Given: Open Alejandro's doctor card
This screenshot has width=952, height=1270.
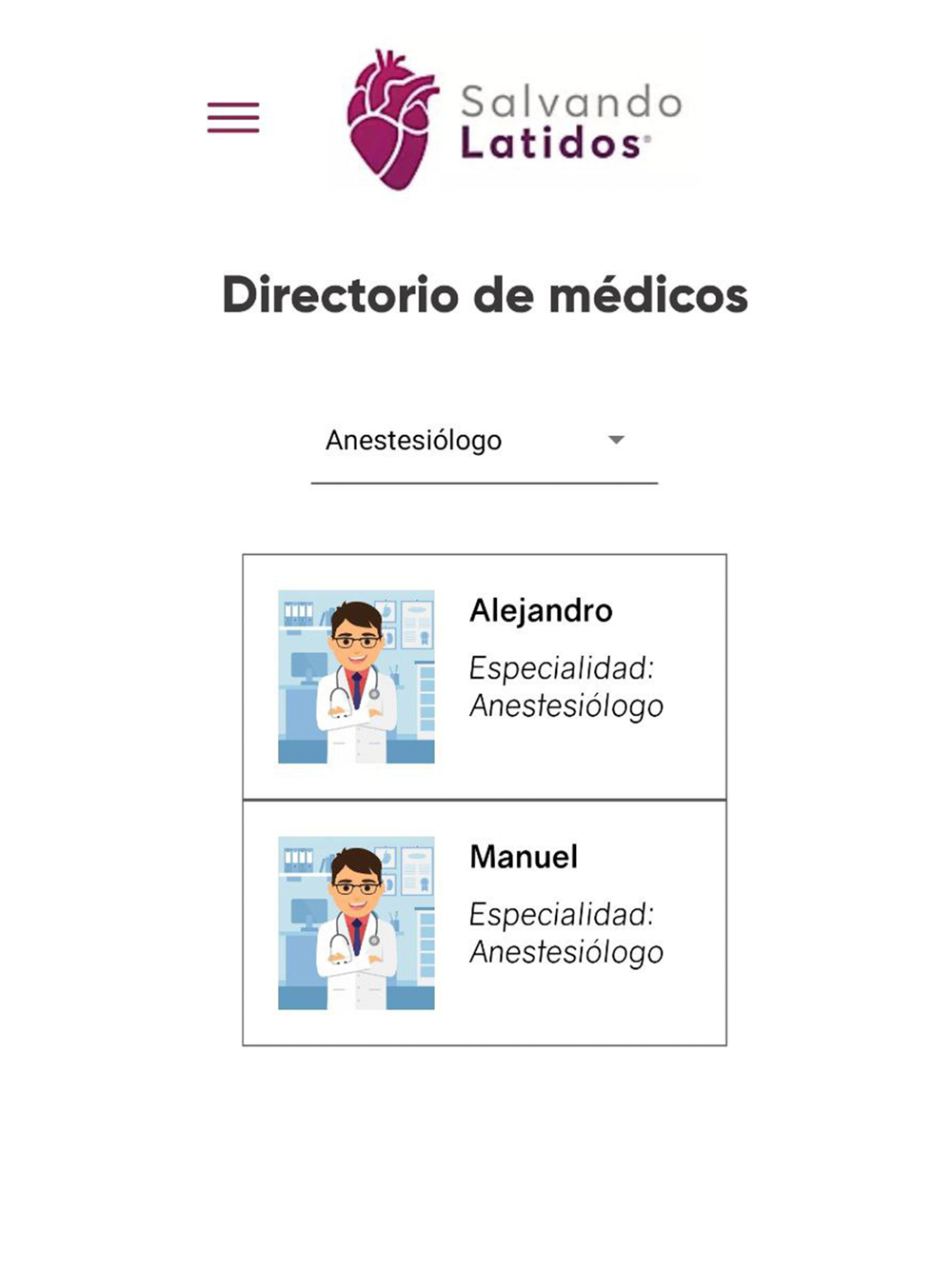Looking at the screenshot, I should coord(484,676).
